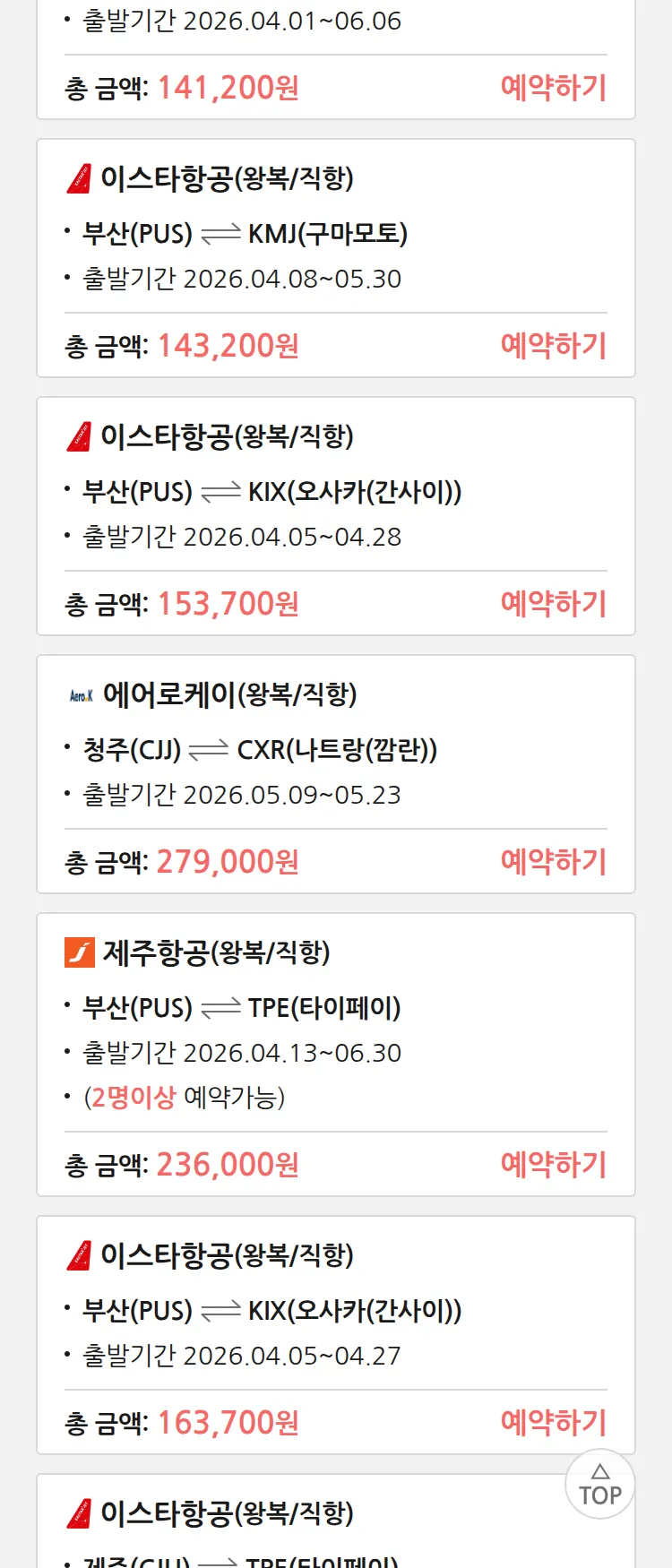Tap 예약하기 for the 163,700원 Osaka fare
The height and width of the screenshot is (1568, 672).
[x=553, y=1423]
